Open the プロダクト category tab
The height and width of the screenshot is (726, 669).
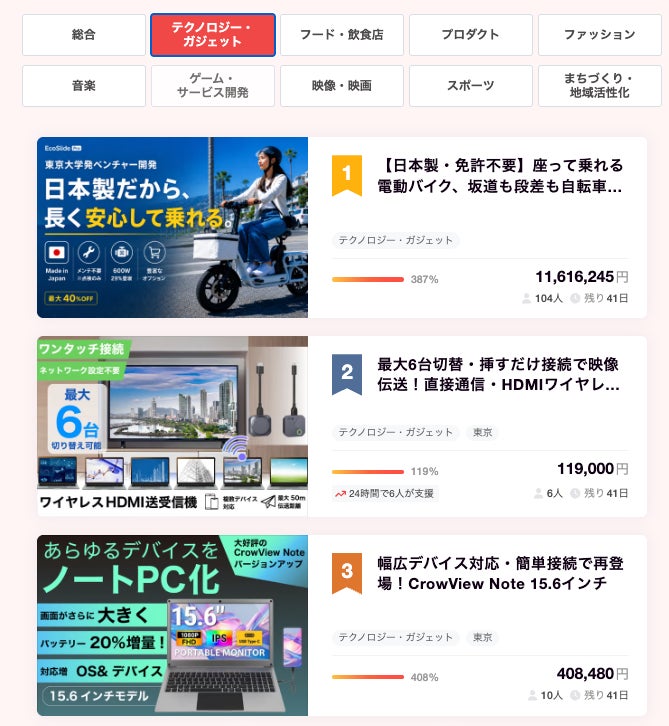click(x=470, y=35)
